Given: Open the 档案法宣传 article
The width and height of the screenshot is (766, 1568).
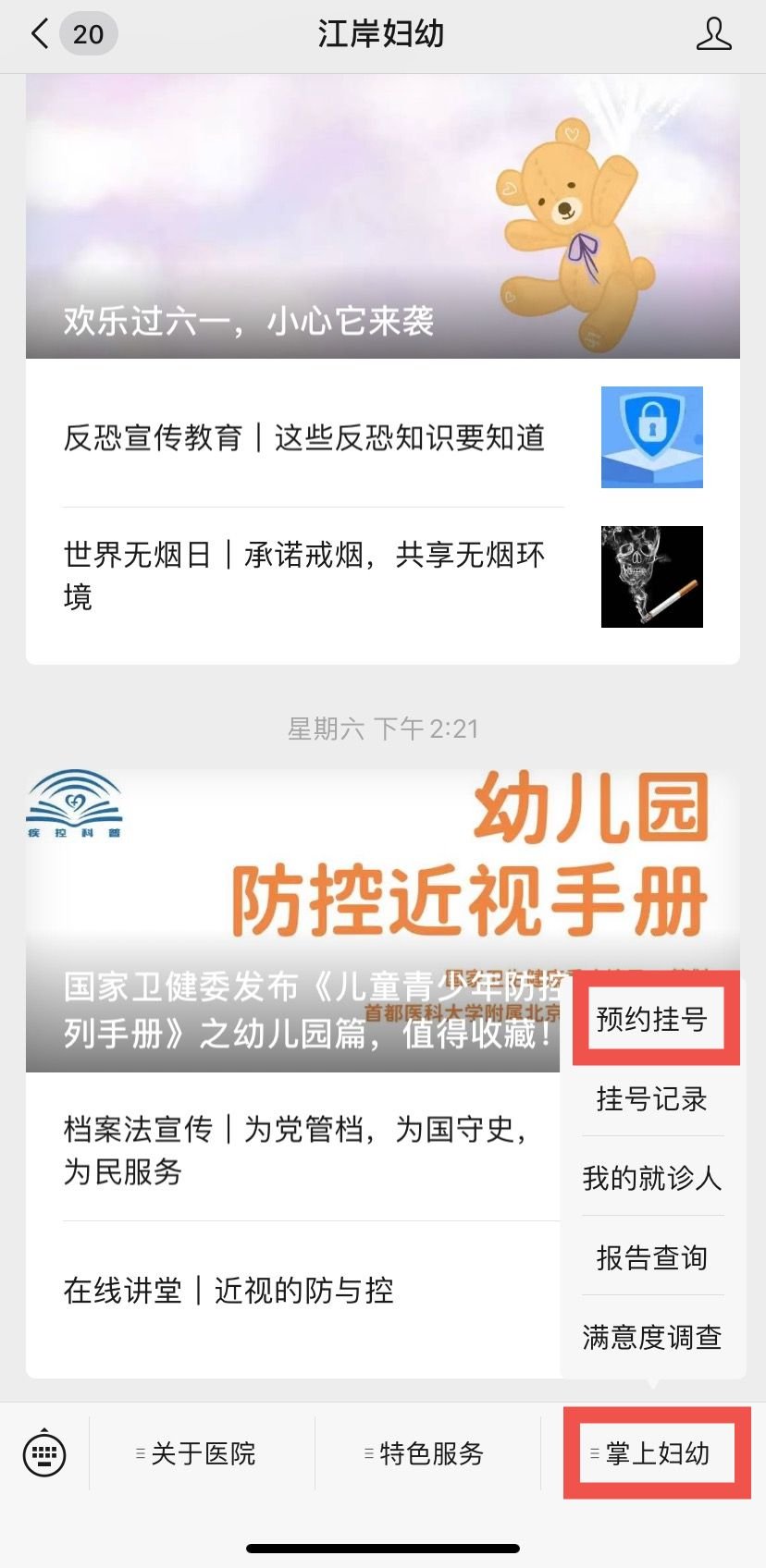Looking at the screenshot, I should point(296,1150).
